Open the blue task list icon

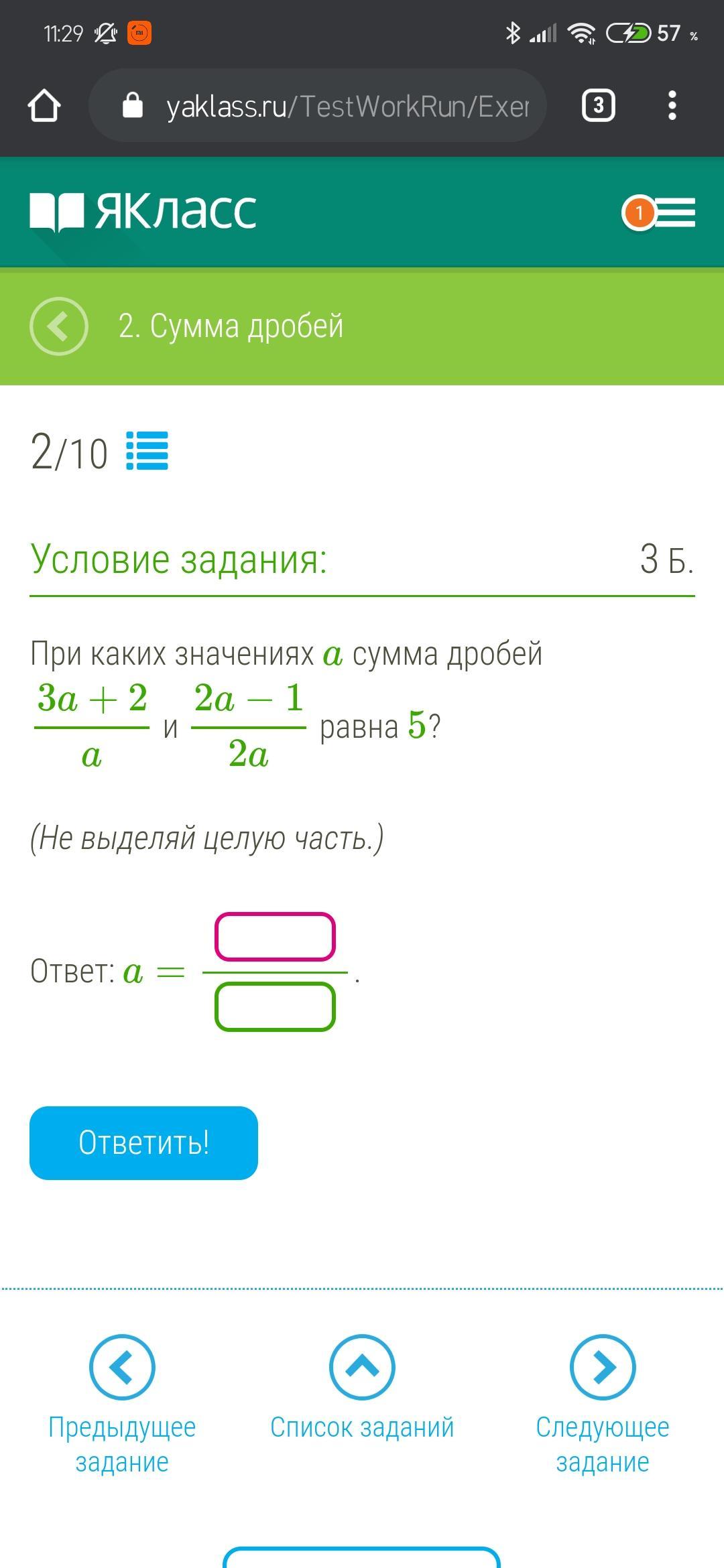click(147, 451)
